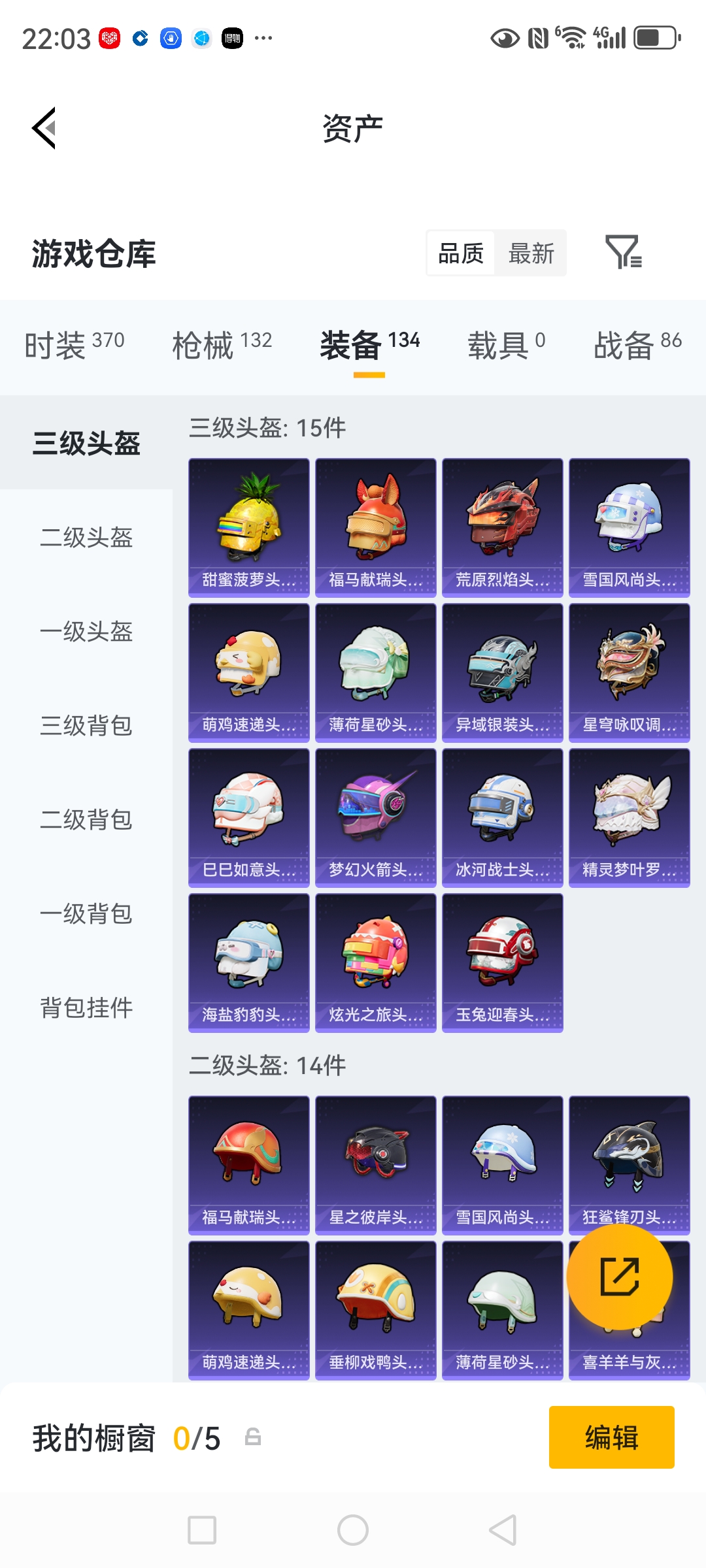
Task: Tap the yellow floating share button
Action: tap(619, 1276)
